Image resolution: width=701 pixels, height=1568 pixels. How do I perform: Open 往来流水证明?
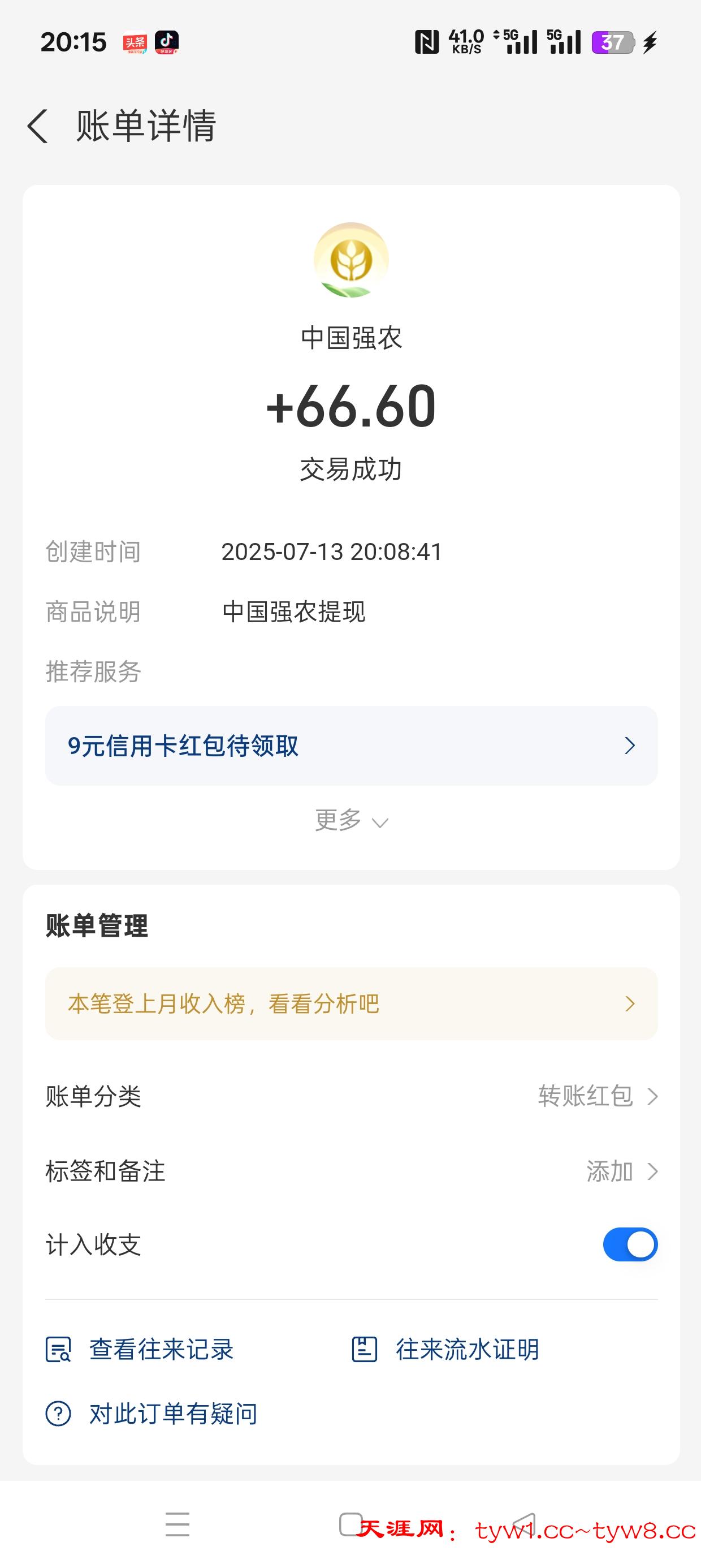pyautogui.click(x=446, y=1350)
